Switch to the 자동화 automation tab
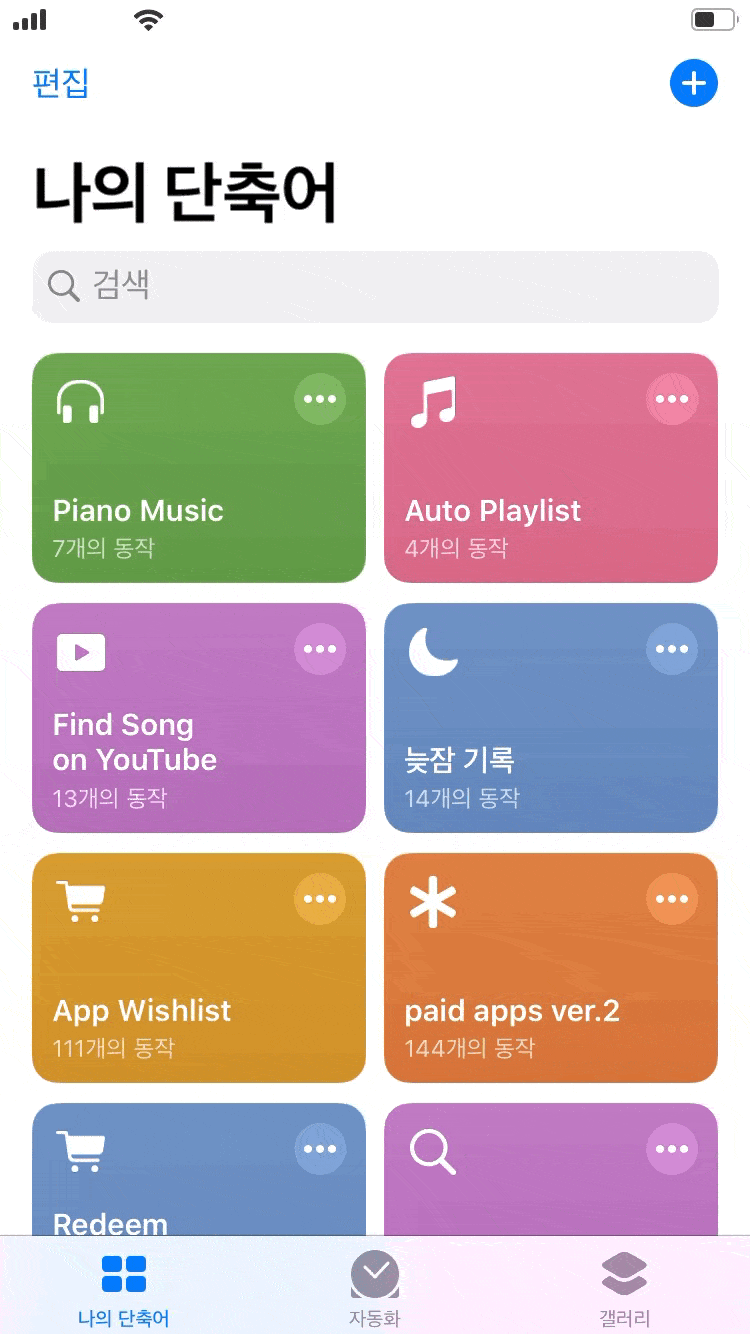 (375, 1288)
